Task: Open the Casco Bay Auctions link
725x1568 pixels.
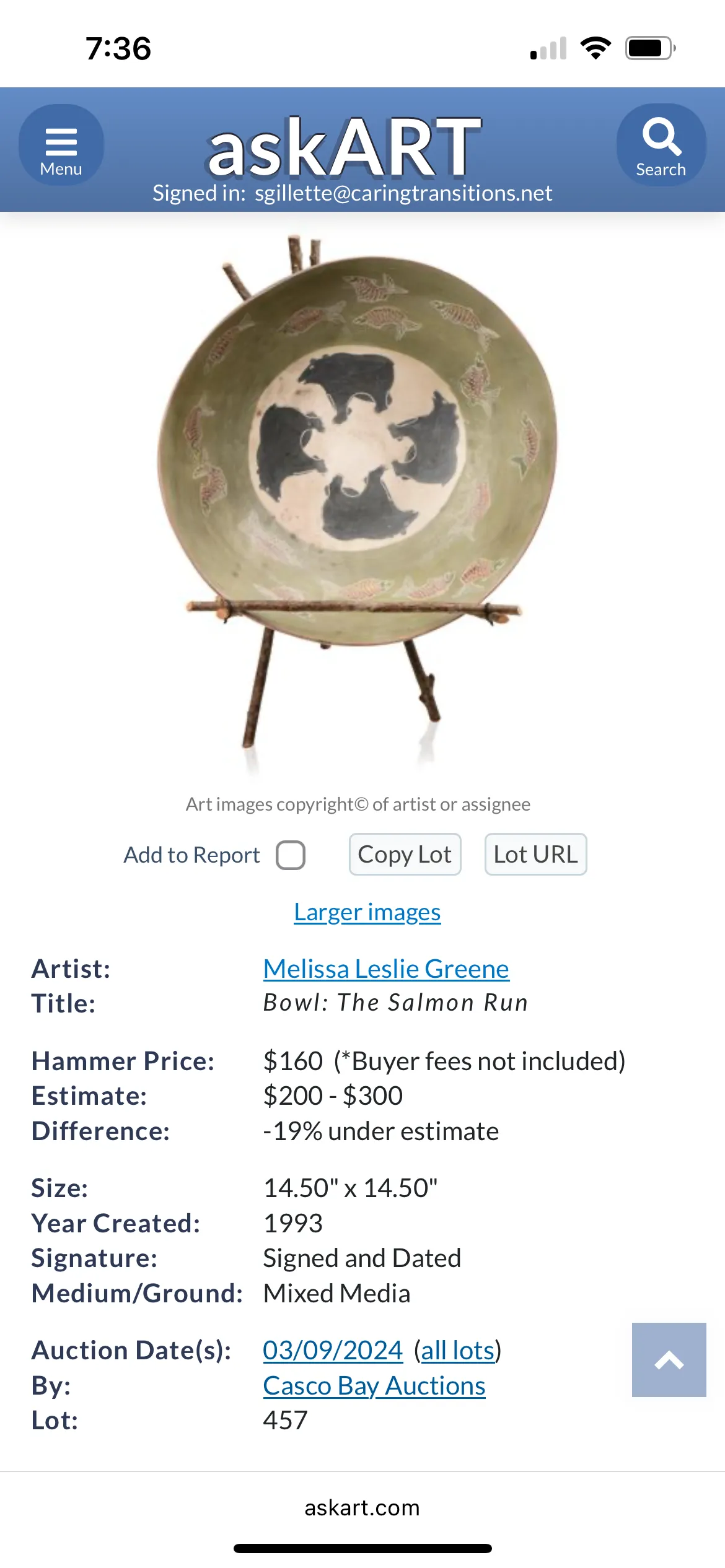Action: (374, 1386)
